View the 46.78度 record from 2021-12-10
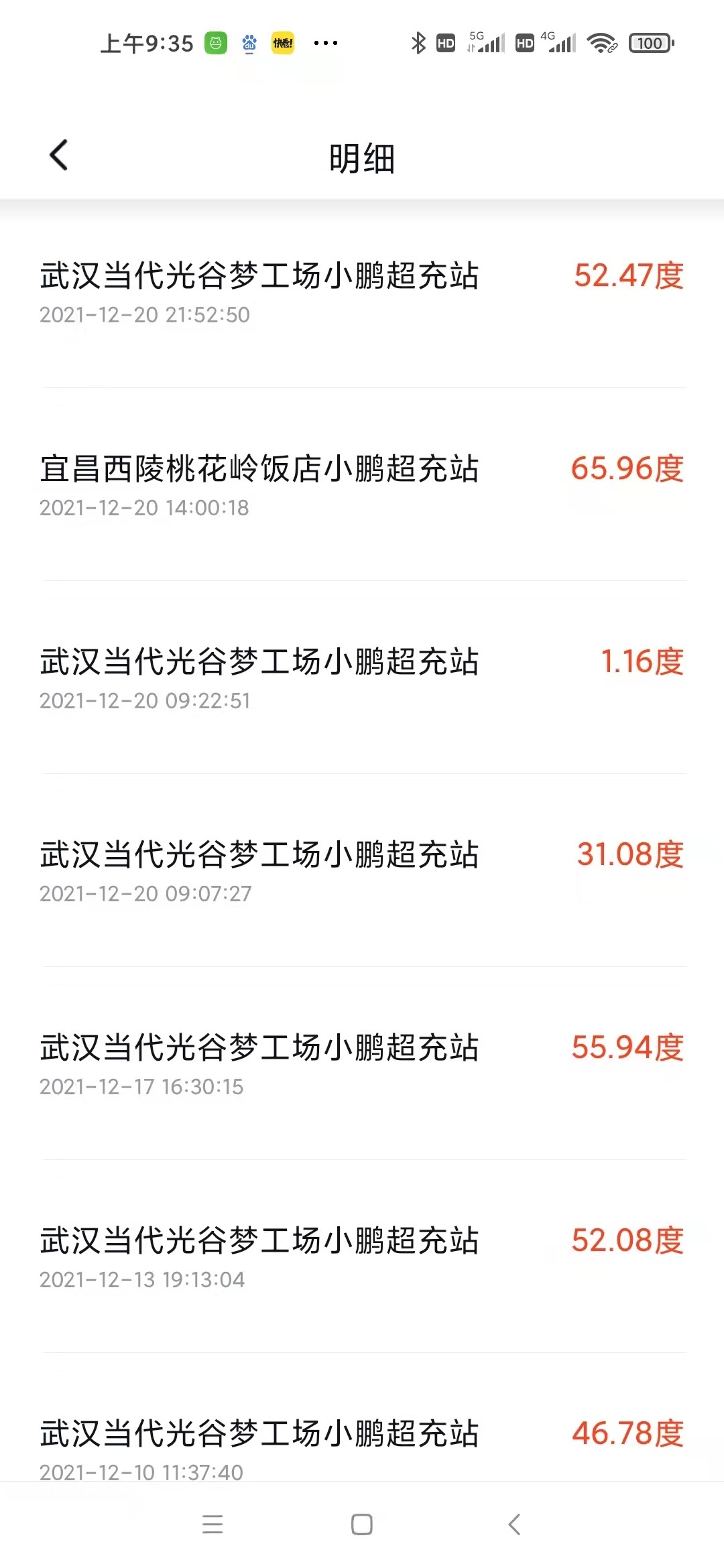This screenshot has height=1568, width=724. [362, 1417]
